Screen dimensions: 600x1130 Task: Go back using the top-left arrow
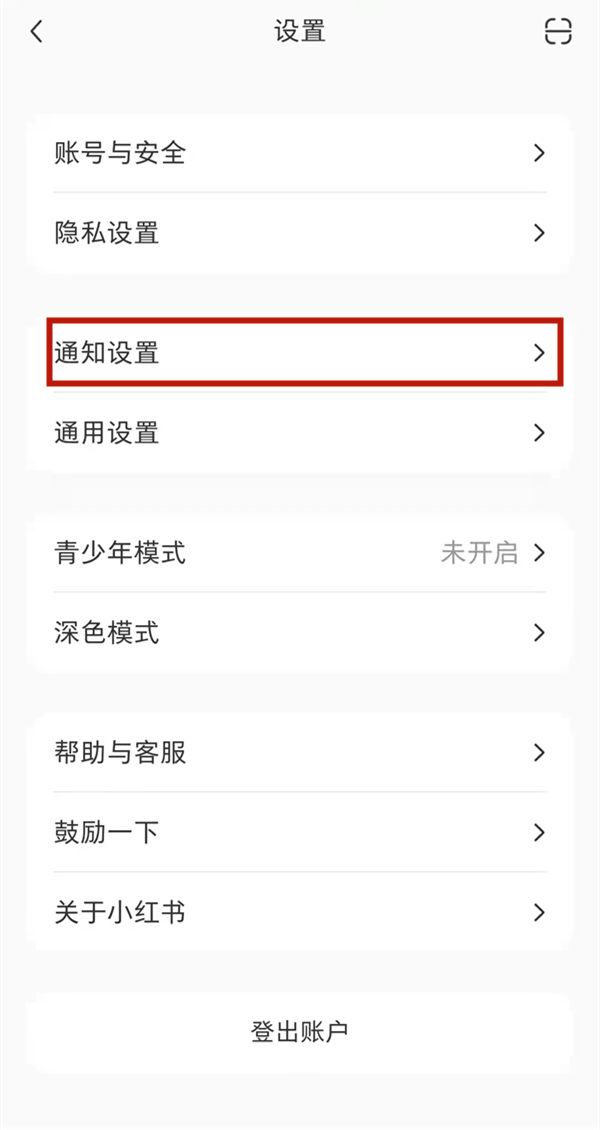pyautogui.click(x=37, y=32)
